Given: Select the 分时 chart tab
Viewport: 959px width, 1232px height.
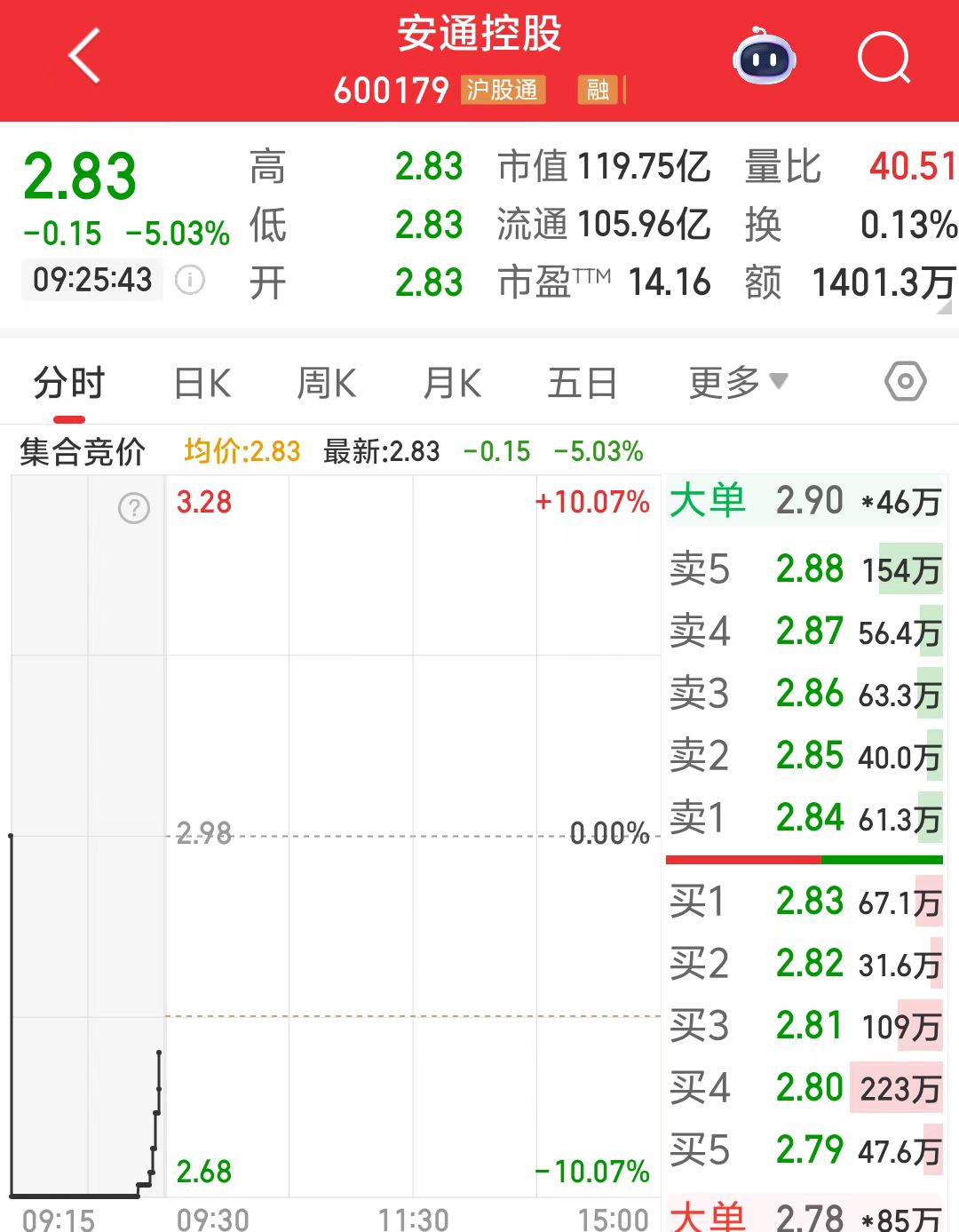Looking at the screenshot, I should [x=69, y=384].
